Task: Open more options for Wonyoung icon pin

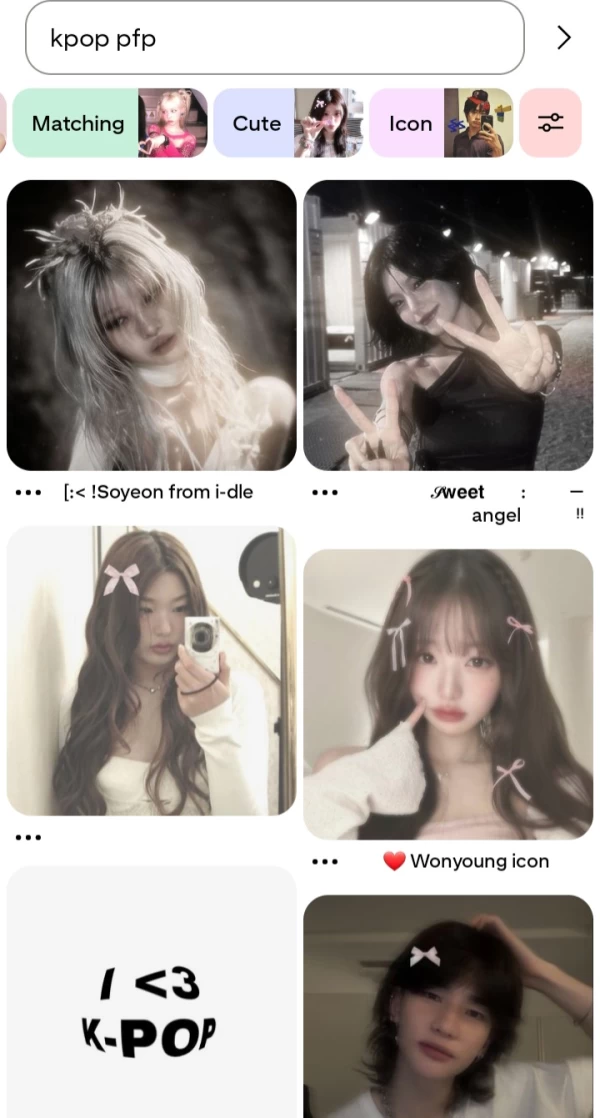Action: pyautogui.click(x=325, y=861)
